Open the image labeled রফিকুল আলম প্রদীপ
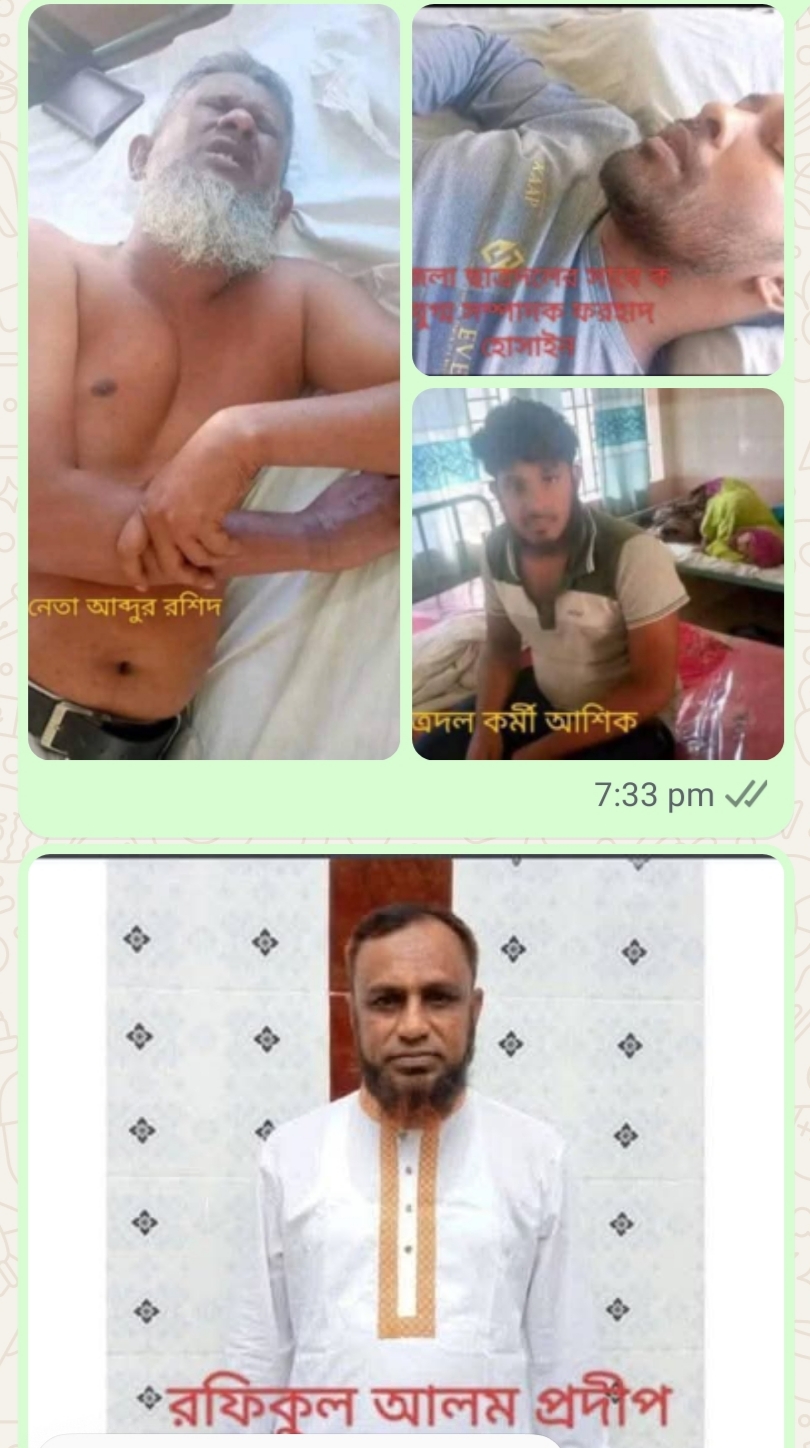The image size is (810, 1448). (405, 1150)
